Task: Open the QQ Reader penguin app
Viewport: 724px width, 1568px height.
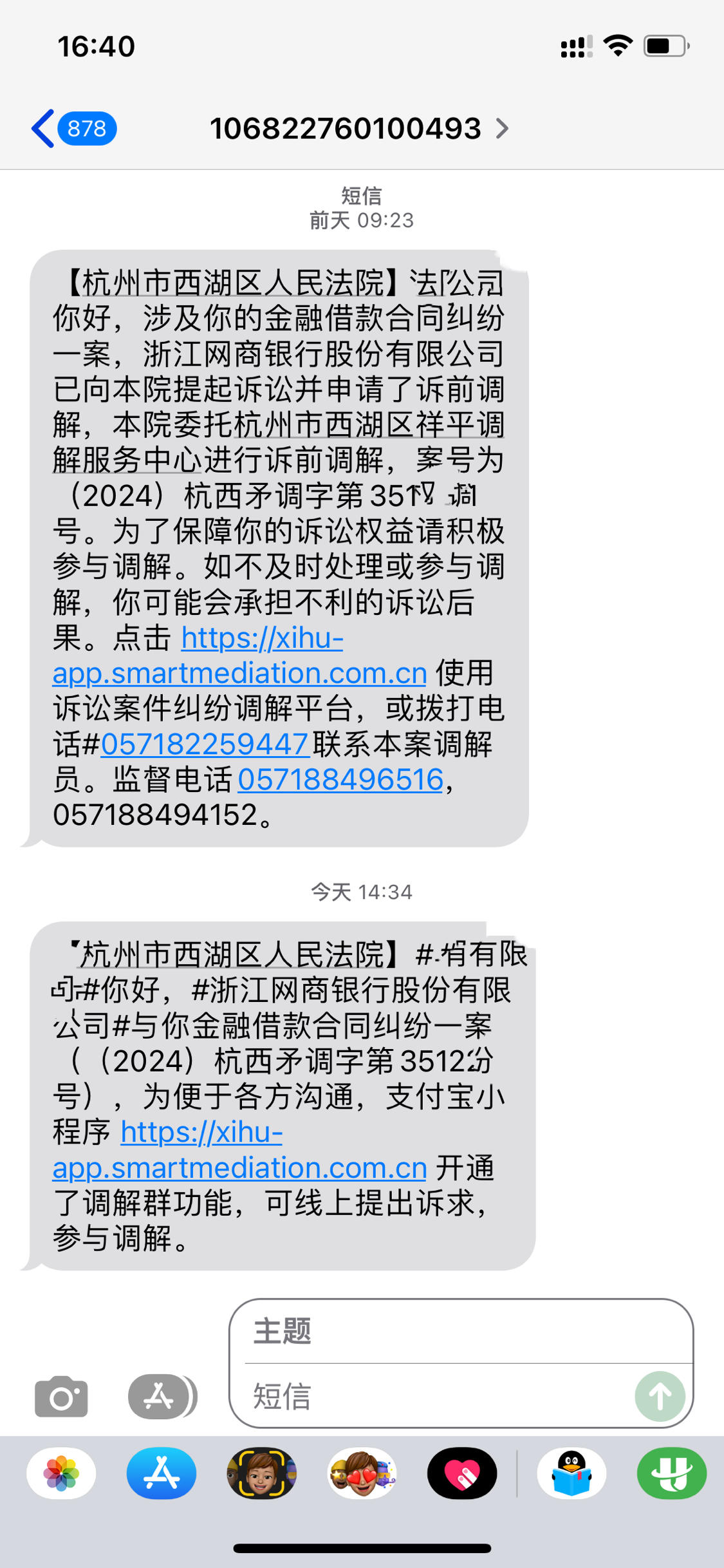Action: pyautogui.click(x=571, y=1473)
